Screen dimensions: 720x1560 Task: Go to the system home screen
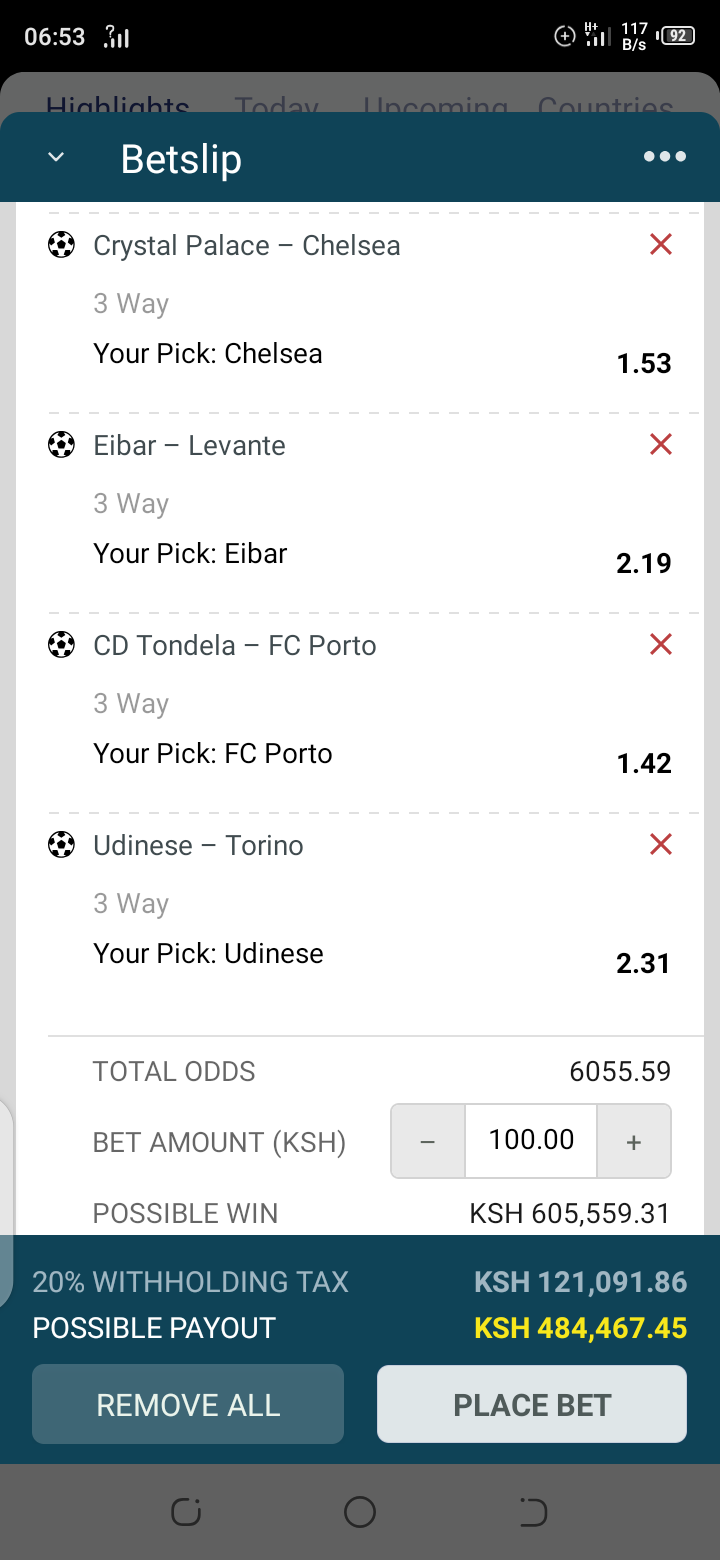[x=360, y=1512]
